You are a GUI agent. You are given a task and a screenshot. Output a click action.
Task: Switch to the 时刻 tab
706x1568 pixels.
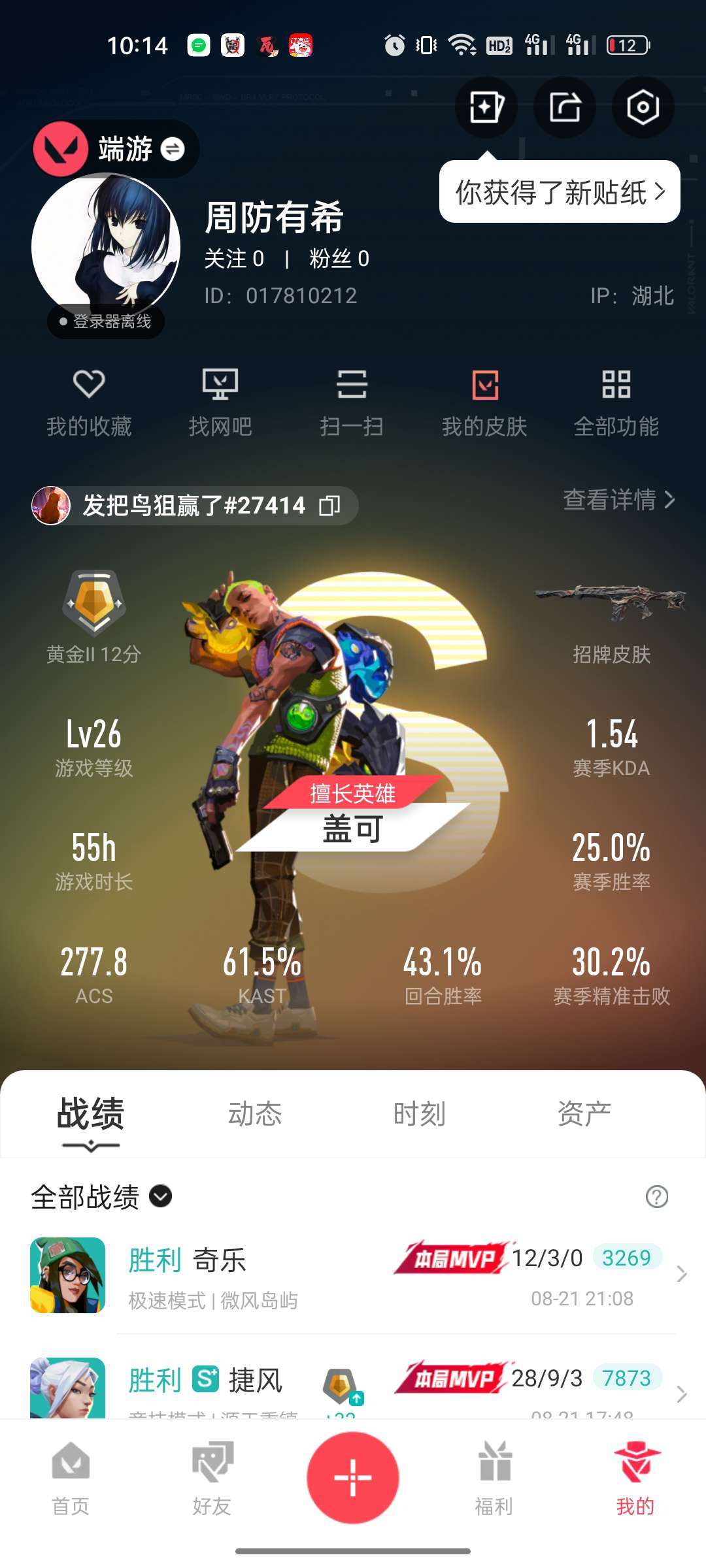[420, 1114]
